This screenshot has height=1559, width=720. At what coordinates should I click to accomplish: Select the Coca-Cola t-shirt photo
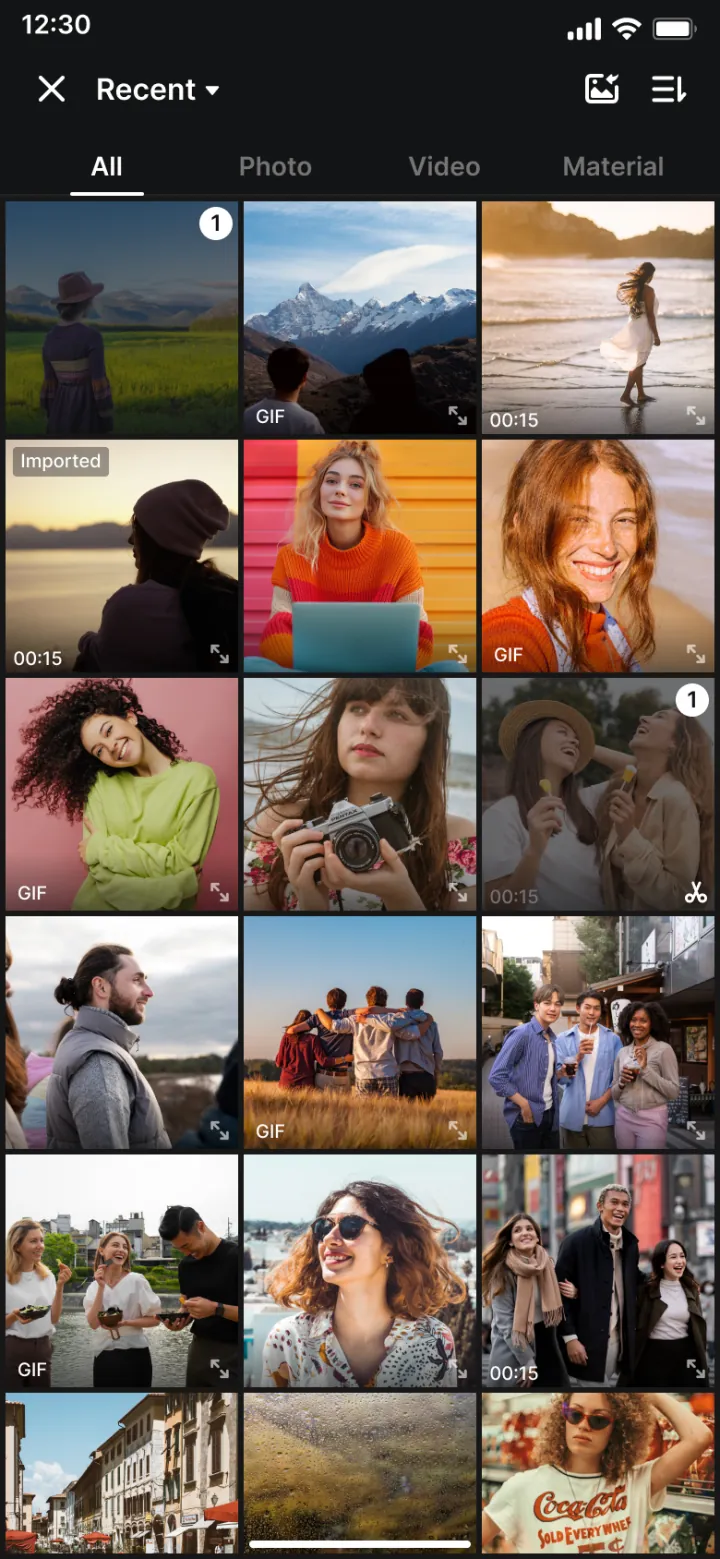598,1472
